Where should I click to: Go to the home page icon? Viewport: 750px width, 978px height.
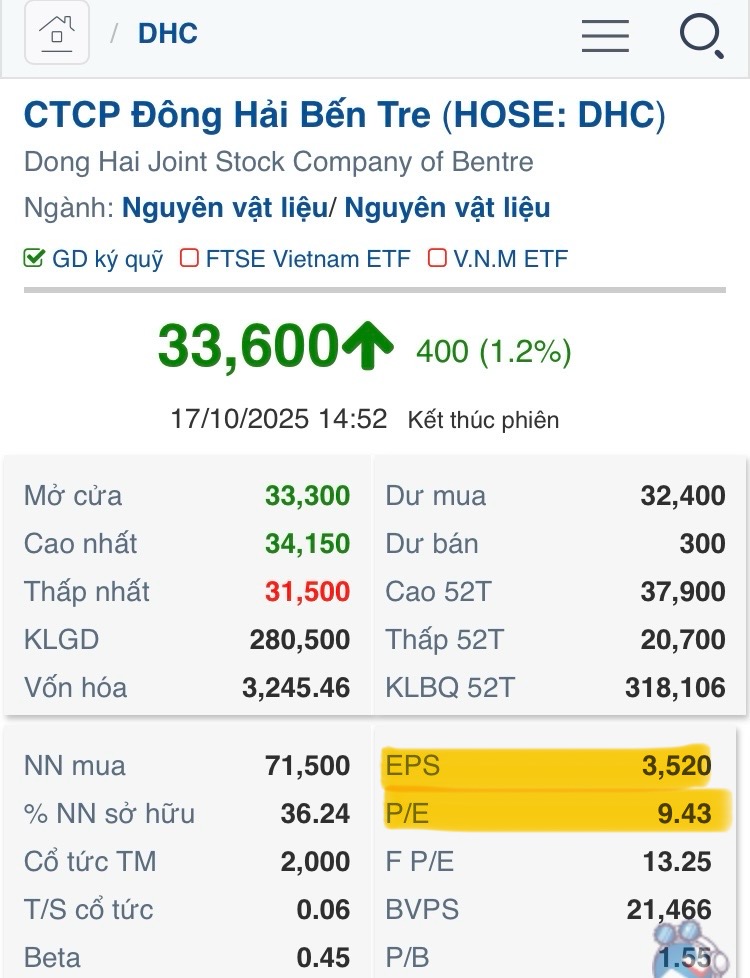tap(56, 34)
